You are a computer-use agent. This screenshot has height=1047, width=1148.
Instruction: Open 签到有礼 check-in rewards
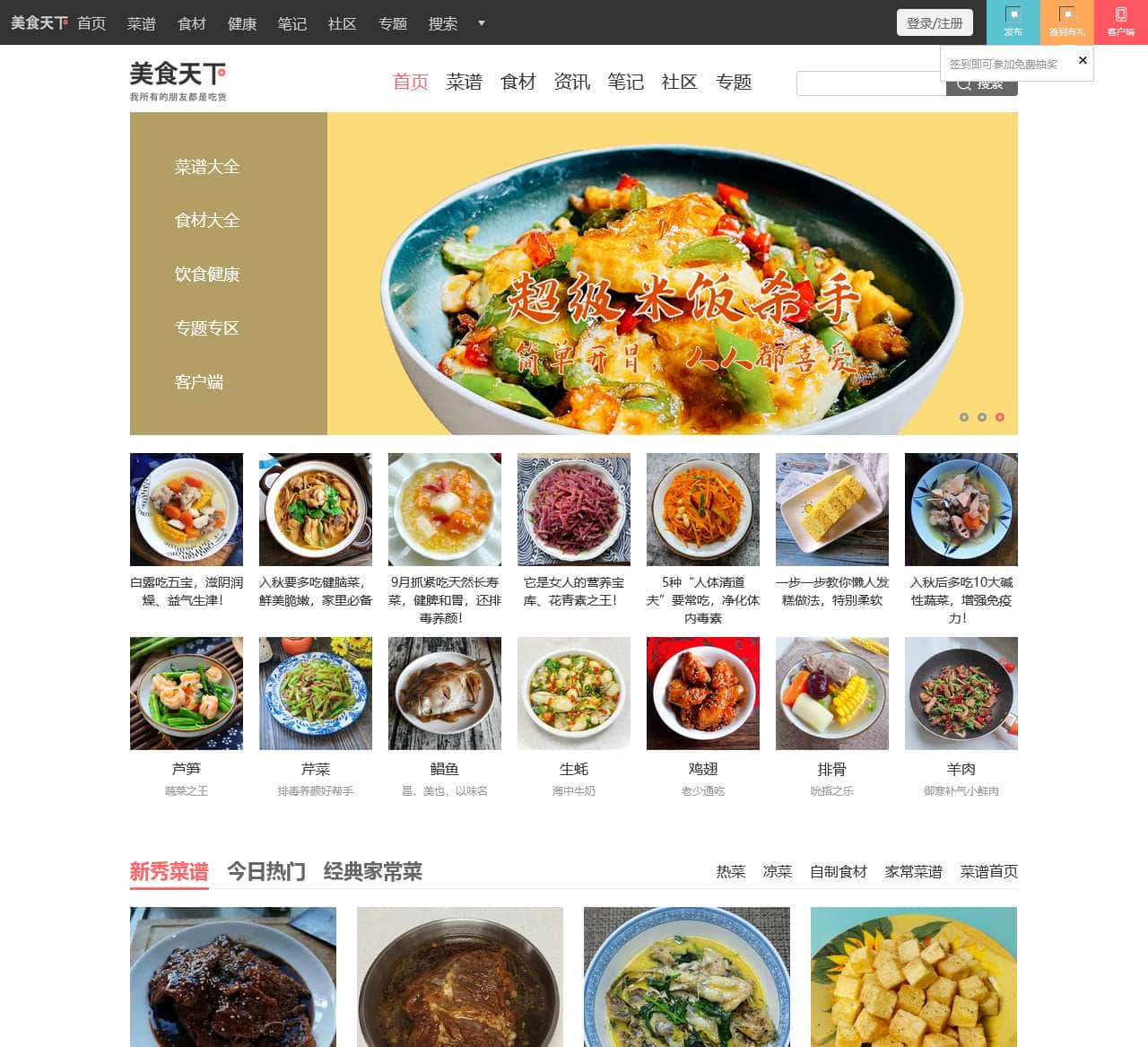(1066, 22)
